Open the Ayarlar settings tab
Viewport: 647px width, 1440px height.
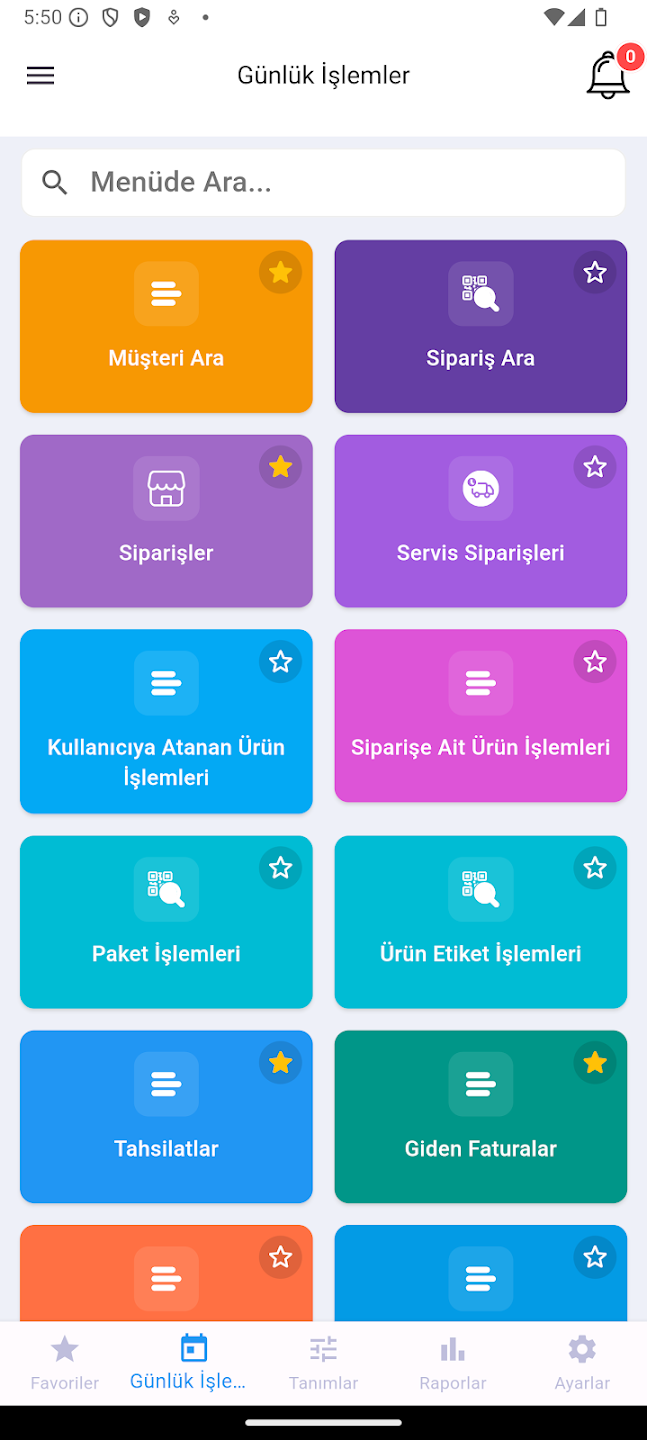[x=582, y=1363]
